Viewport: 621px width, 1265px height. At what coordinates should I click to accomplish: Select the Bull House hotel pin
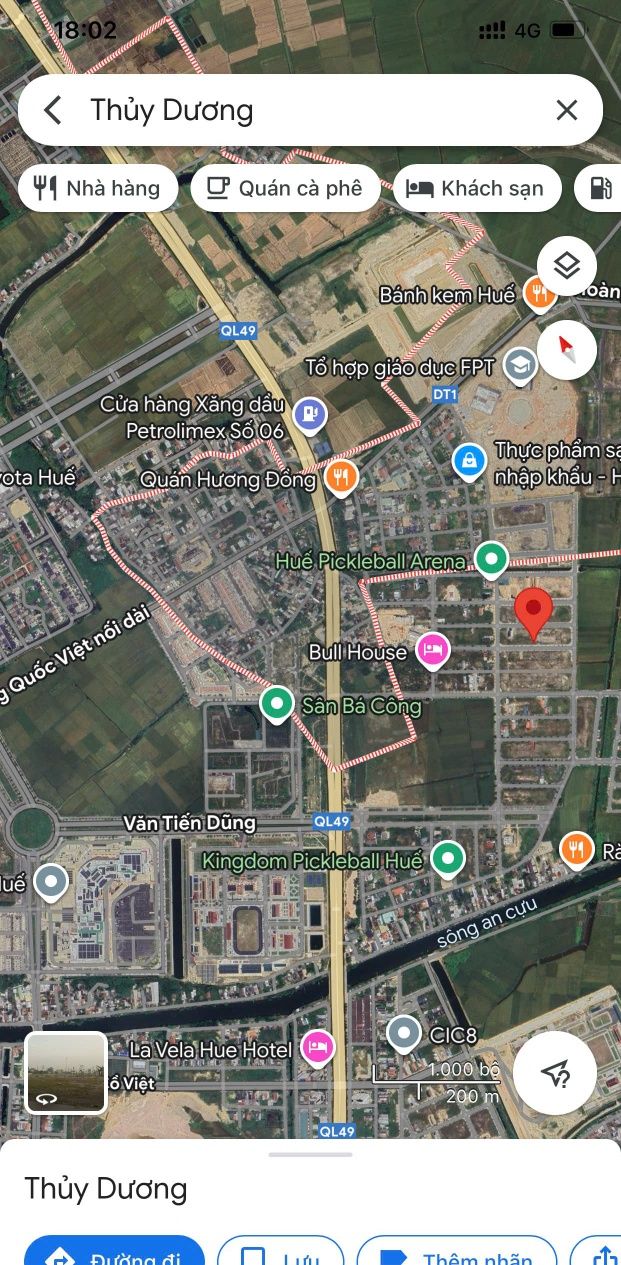432,651
